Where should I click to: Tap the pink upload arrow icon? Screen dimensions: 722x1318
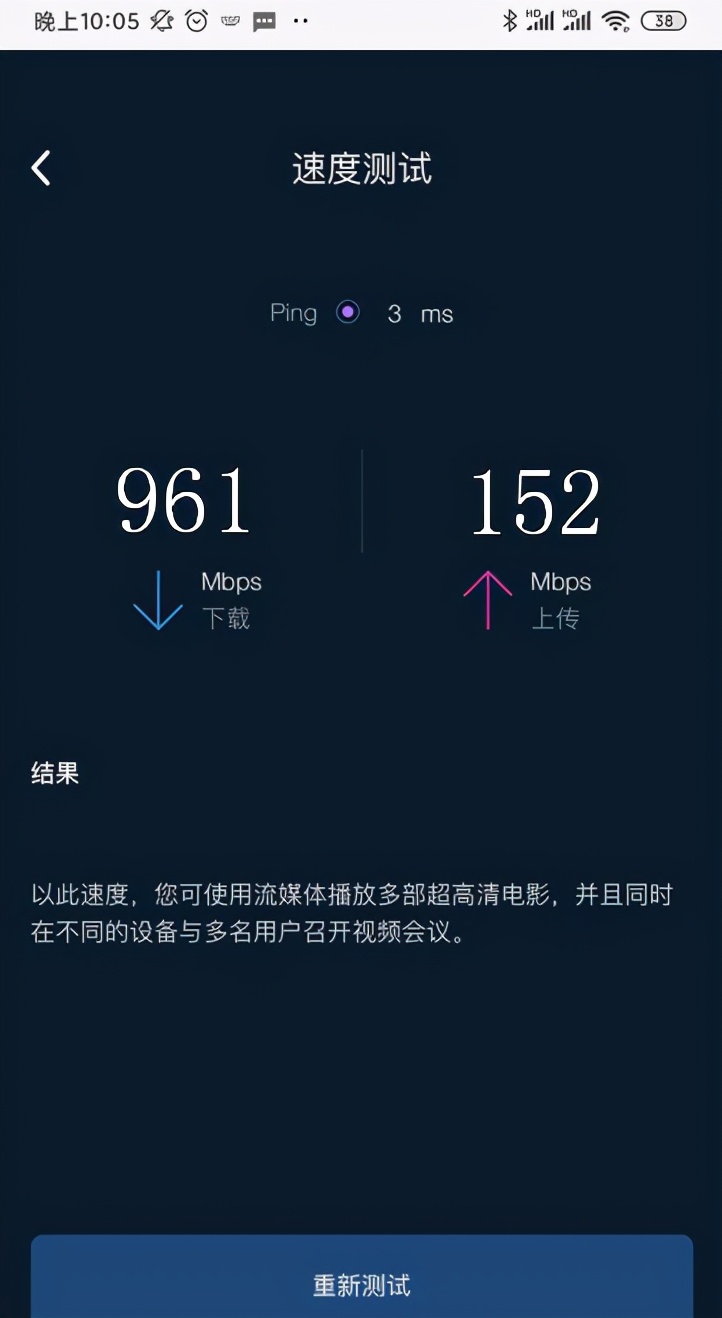(x=486, y=600)
